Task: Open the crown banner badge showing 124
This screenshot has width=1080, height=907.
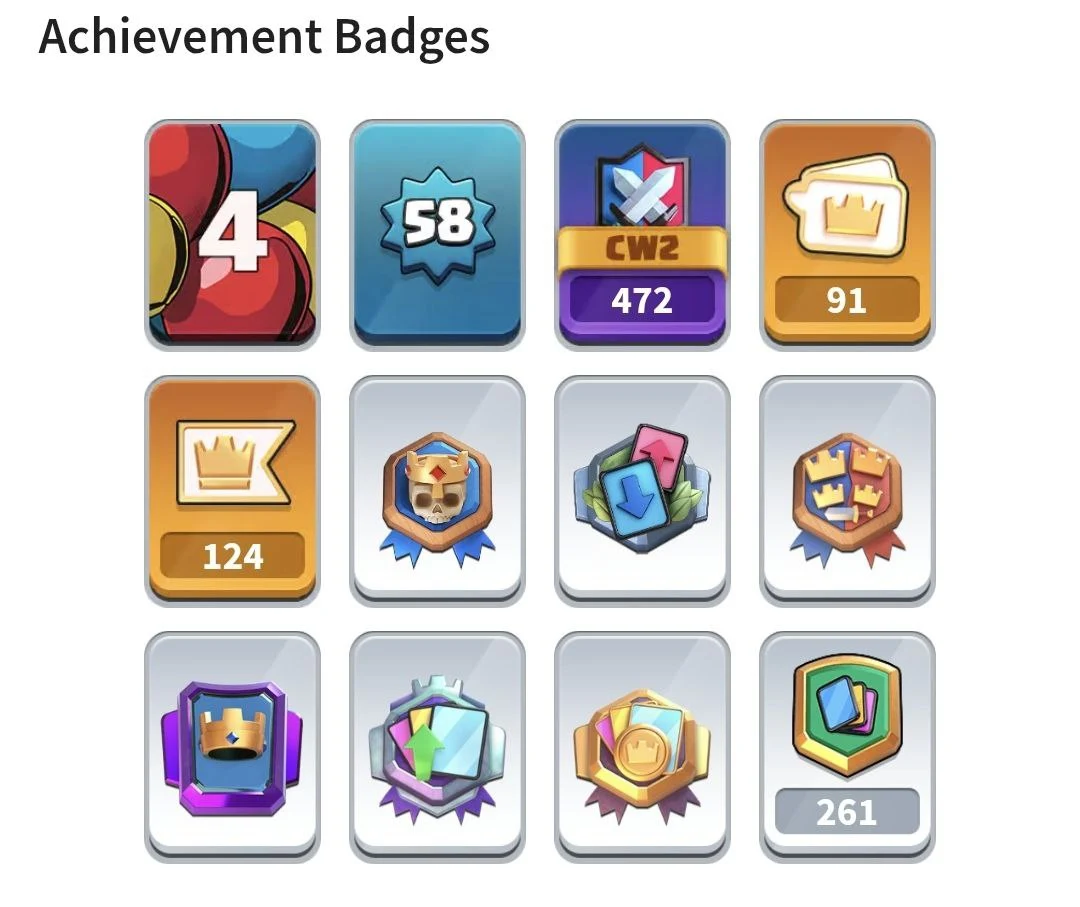Action: [x=232, y=490]
